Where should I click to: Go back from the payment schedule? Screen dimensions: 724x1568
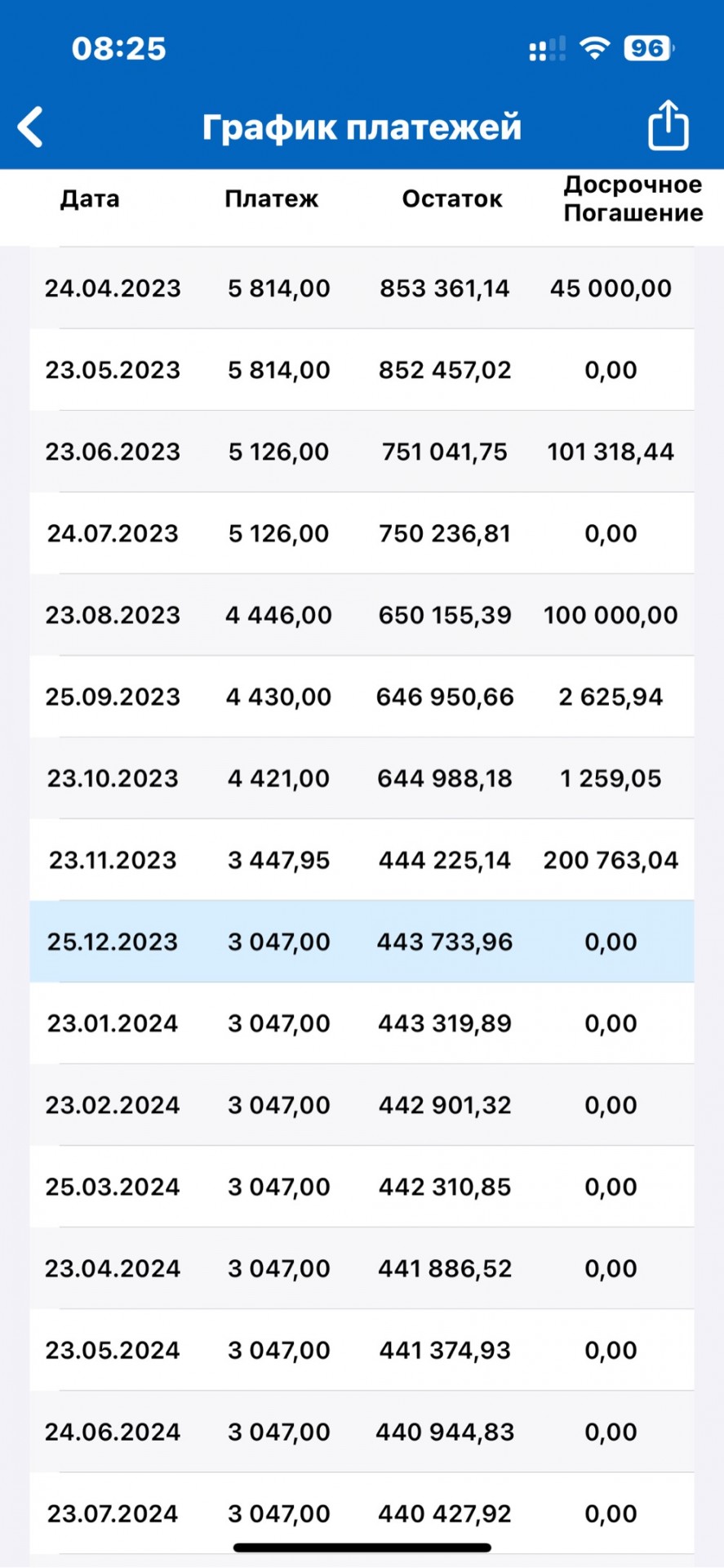(x=30, y=127)
